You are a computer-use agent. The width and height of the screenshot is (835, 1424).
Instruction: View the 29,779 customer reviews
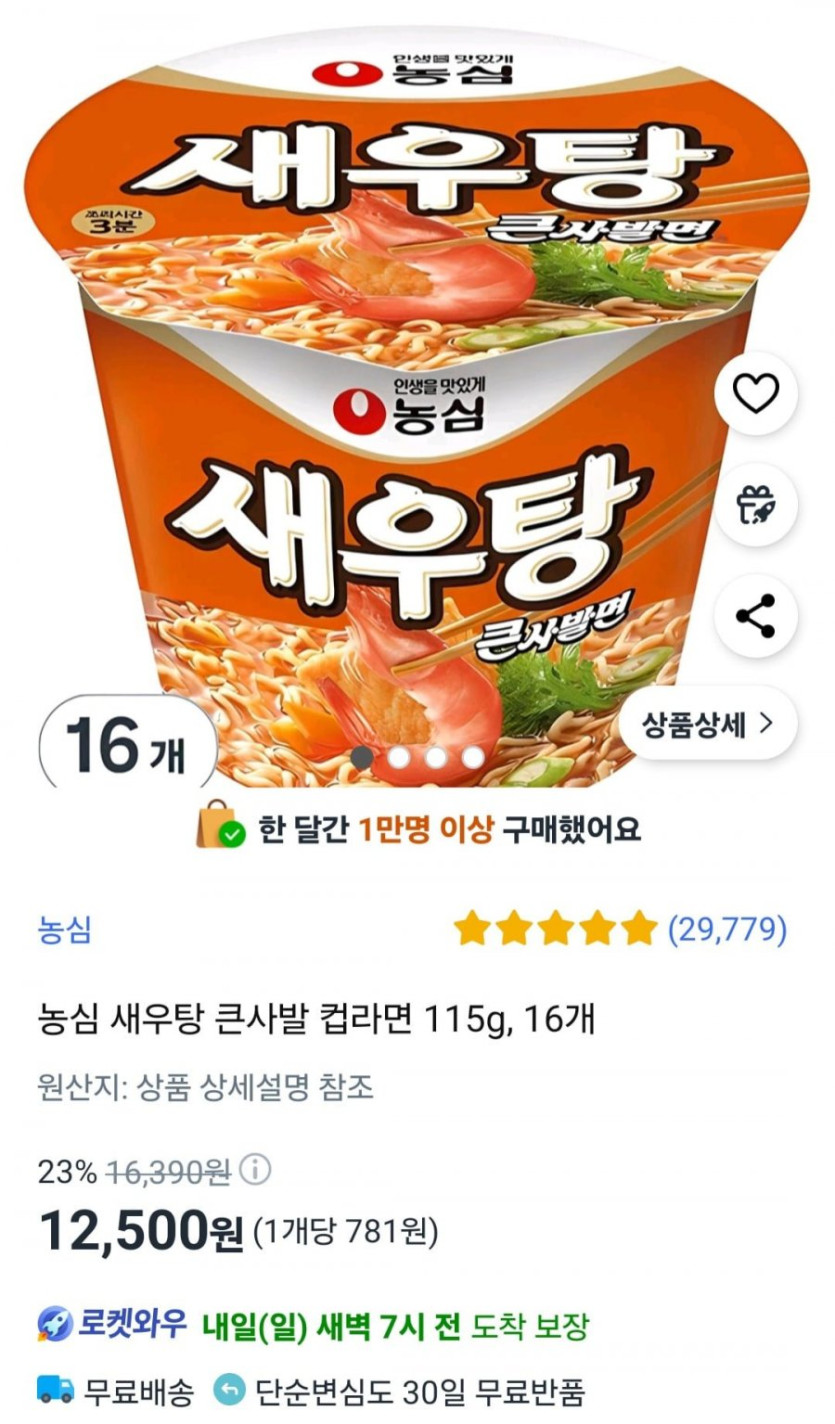pos(620,929)
